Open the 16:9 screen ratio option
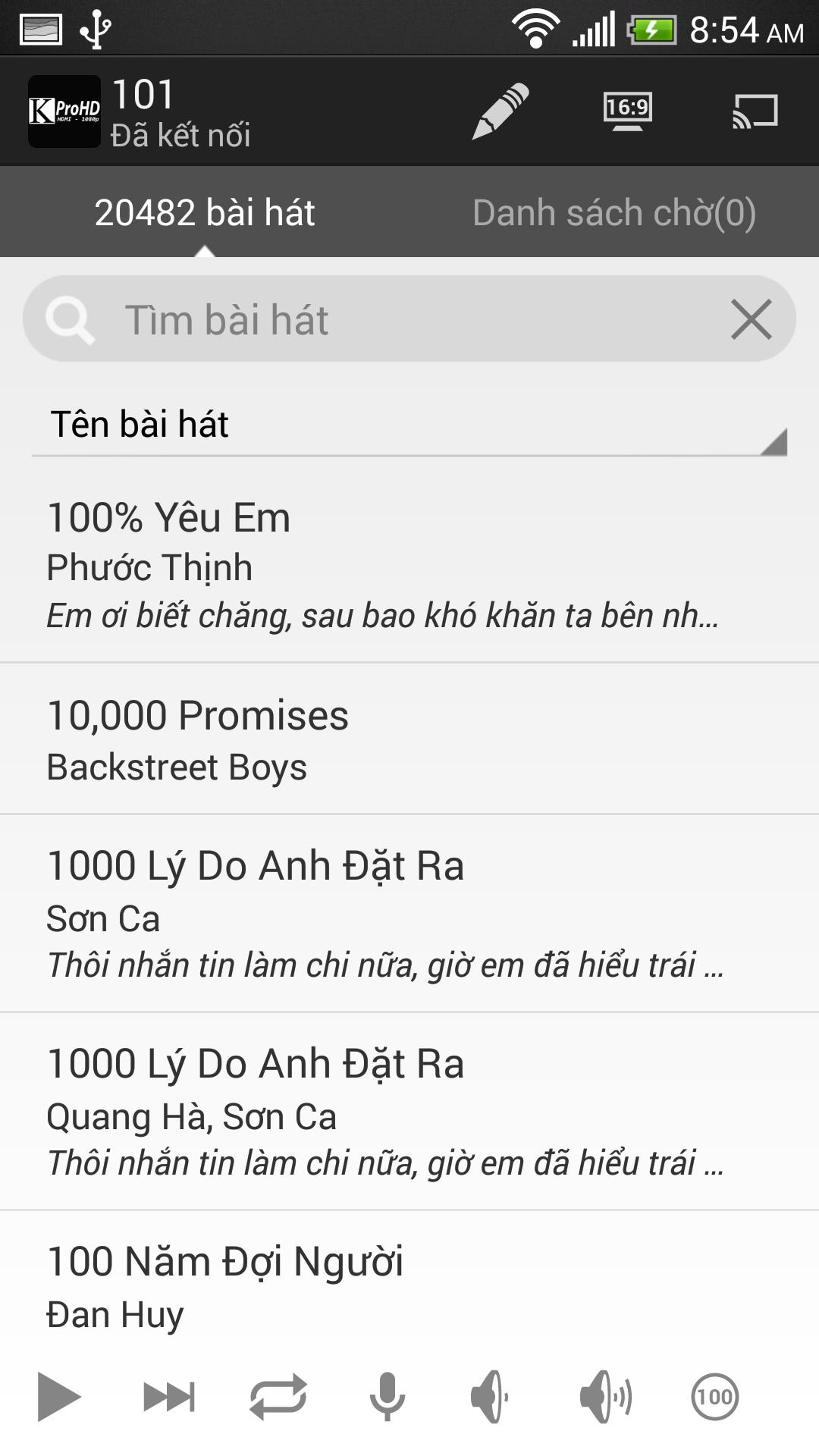Image resolution: width=819 pixels, height=1456 pixels. (627, 111)
